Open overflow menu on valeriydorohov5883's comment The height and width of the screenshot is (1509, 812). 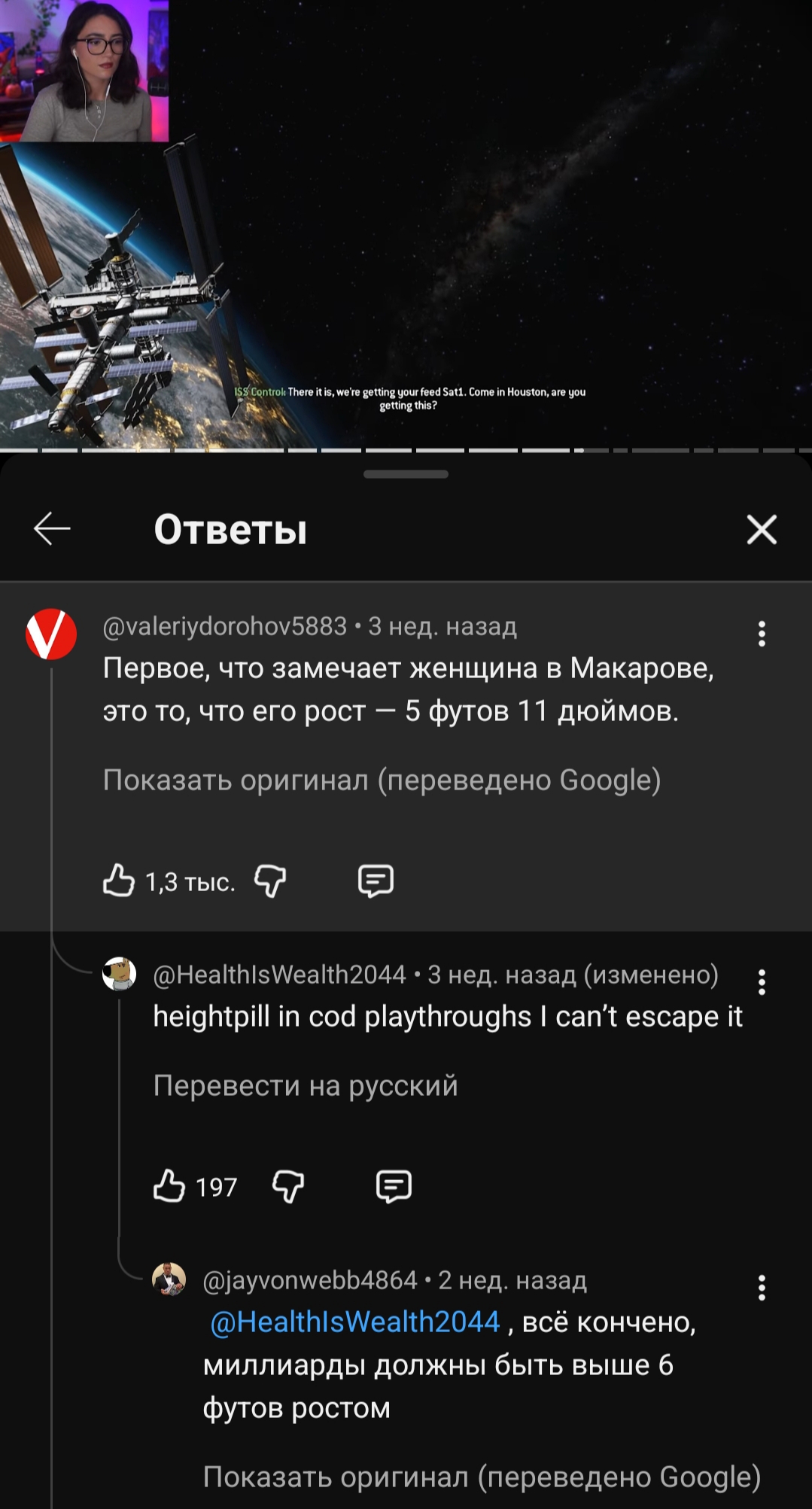coord(762,634)
